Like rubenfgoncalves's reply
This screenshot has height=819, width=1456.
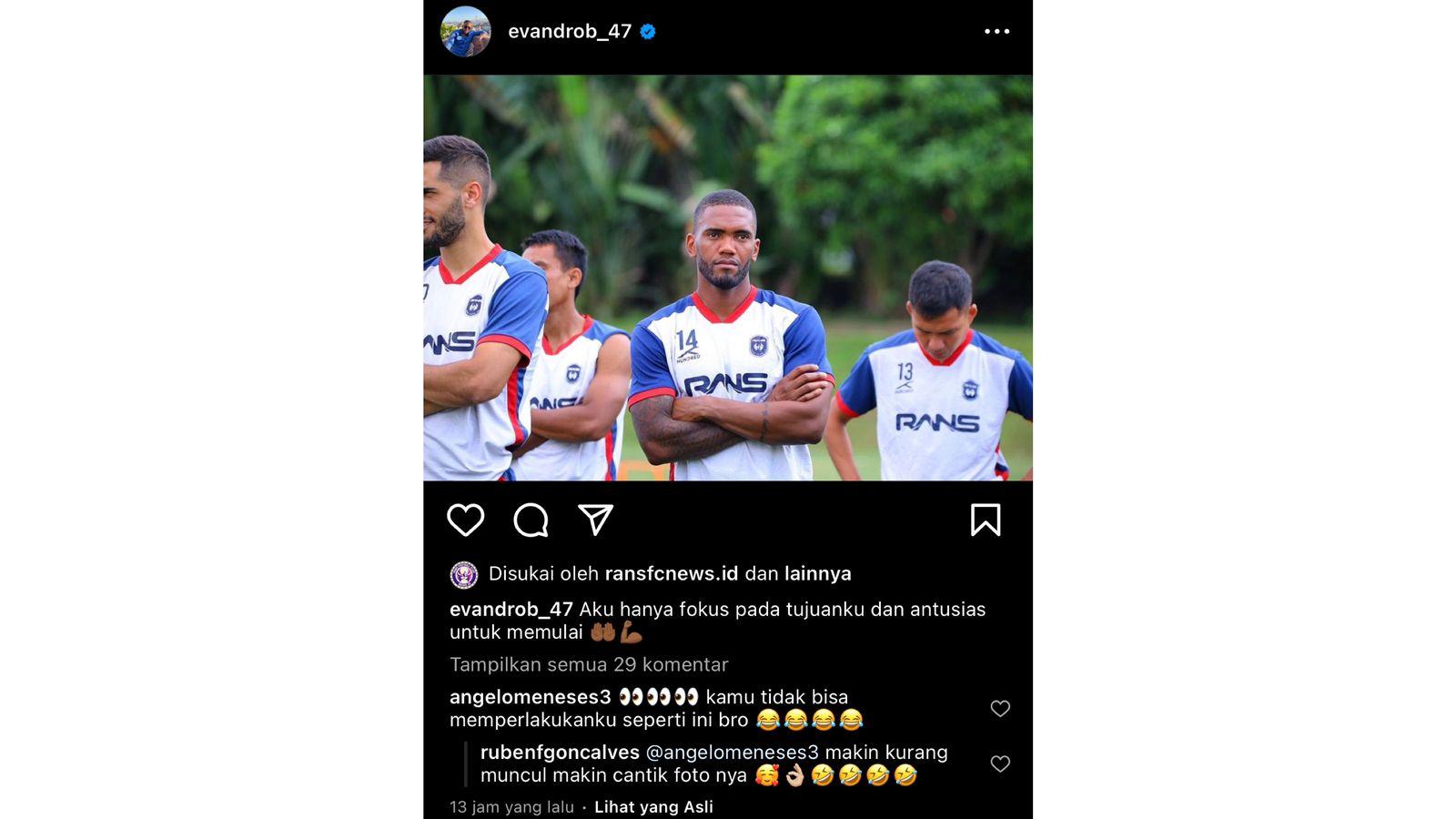coord(1000,763)
